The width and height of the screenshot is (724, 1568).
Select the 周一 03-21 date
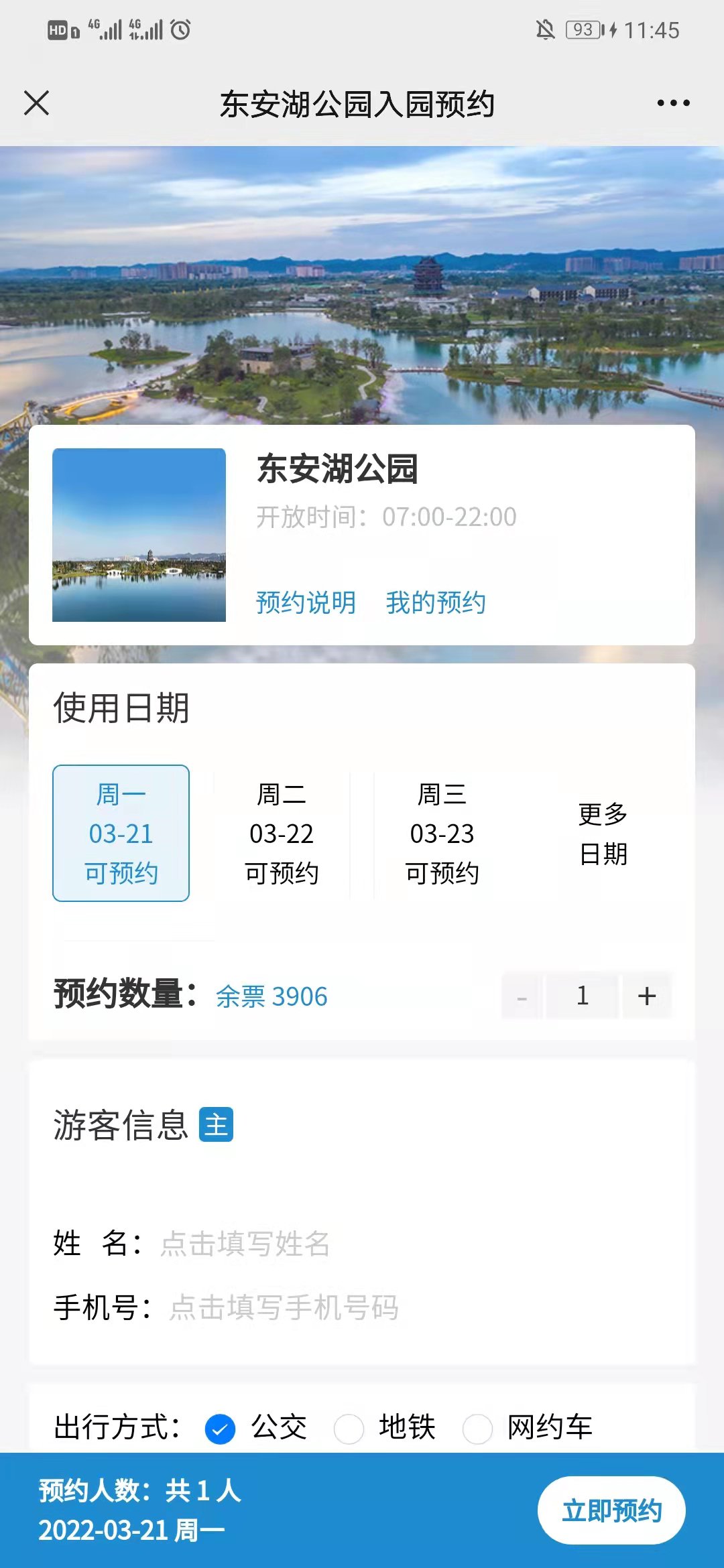[x=121, y=833]
